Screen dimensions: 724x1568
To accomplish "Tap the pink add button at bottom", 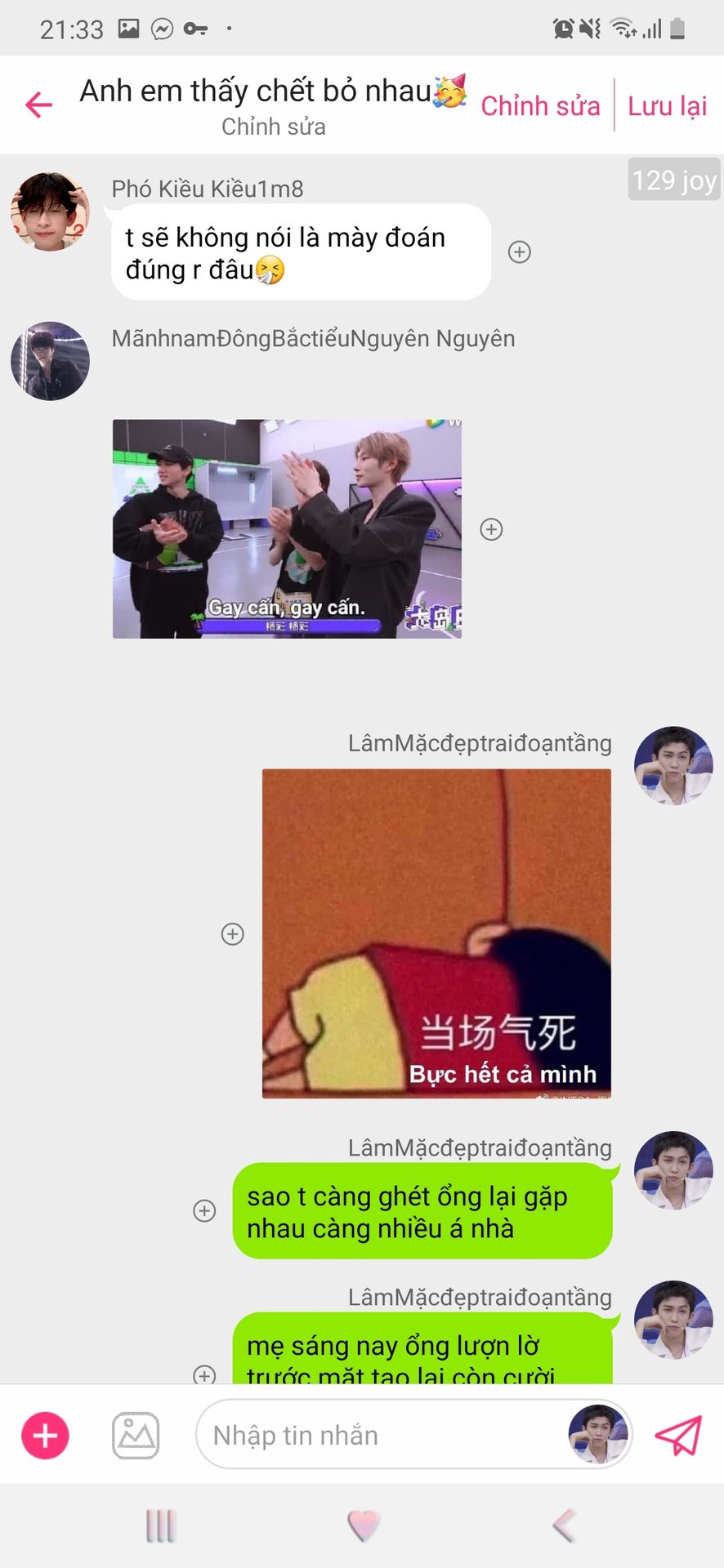I will click(x=45, y=1435).
